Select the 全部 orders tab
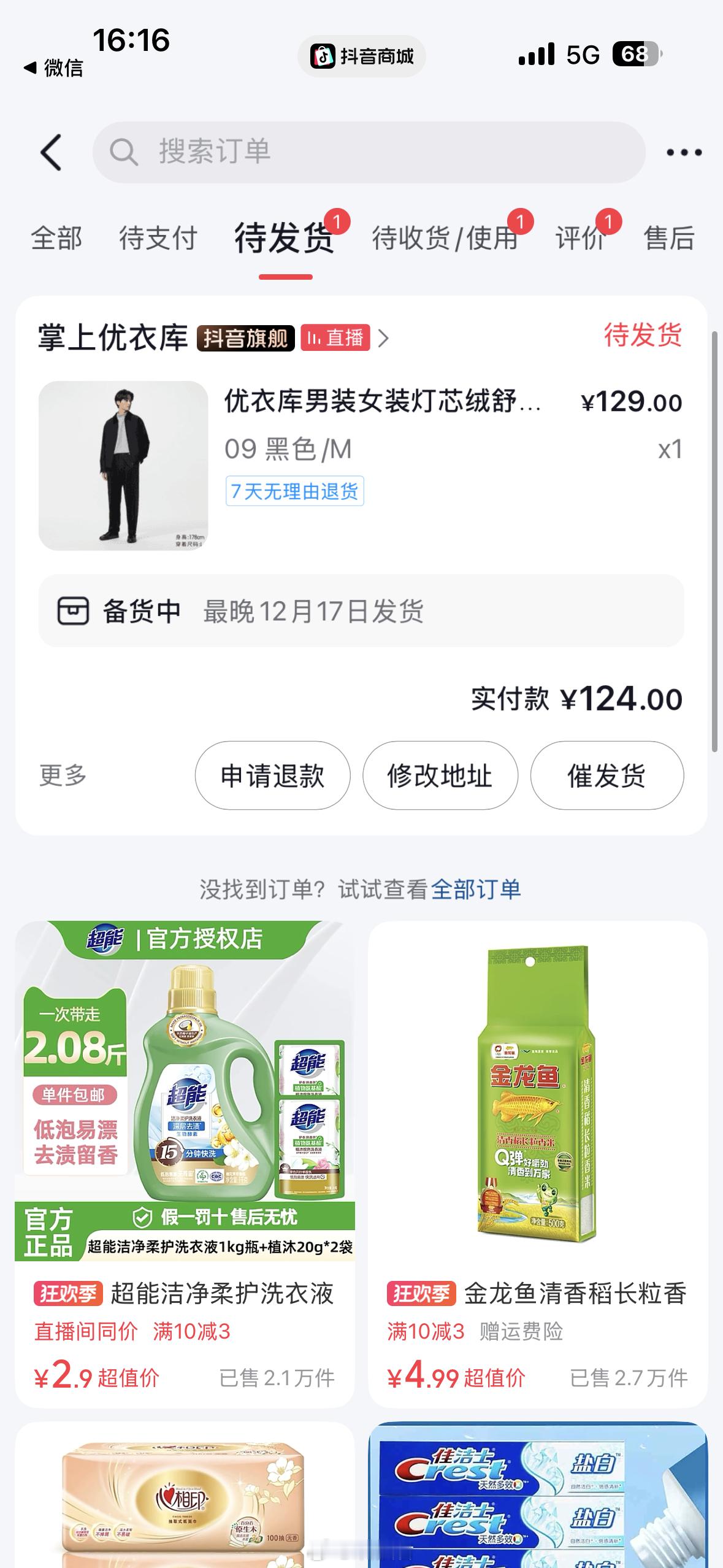 (56, 238)
